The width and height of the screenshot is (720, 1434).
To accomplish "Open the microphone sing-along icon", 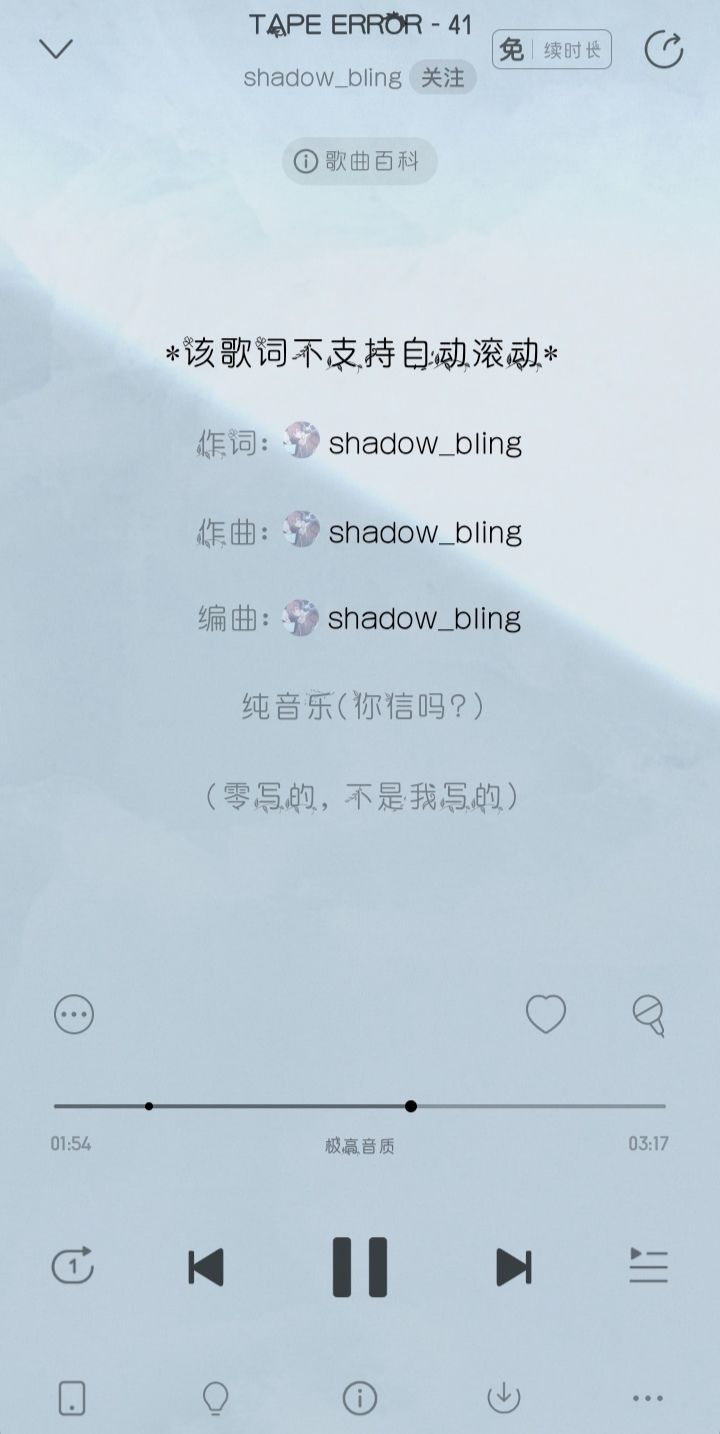I will [x=649, y=1015].
